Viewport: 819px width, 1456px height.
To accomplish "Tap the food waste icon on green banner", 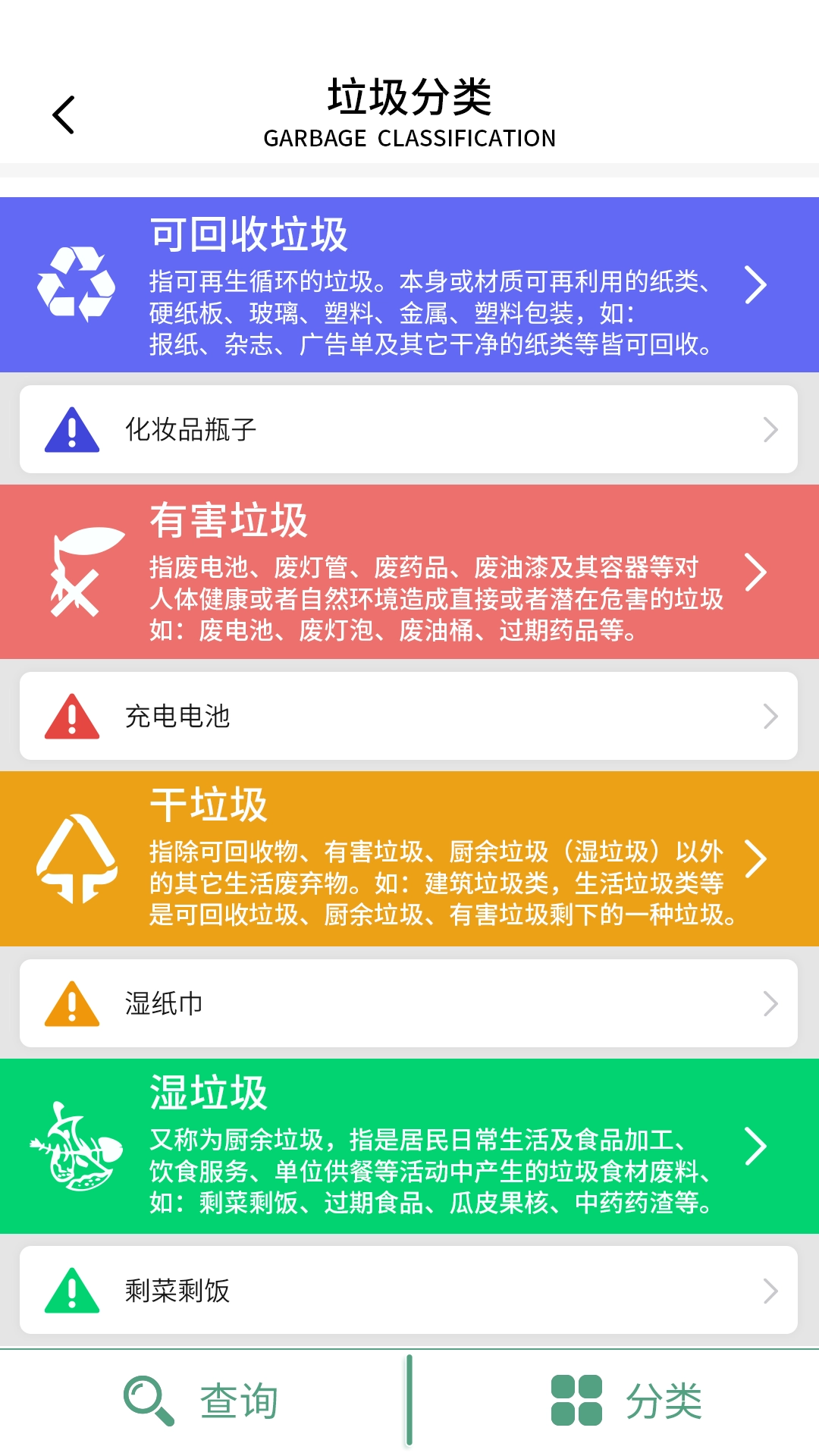I will (78, 1147).
